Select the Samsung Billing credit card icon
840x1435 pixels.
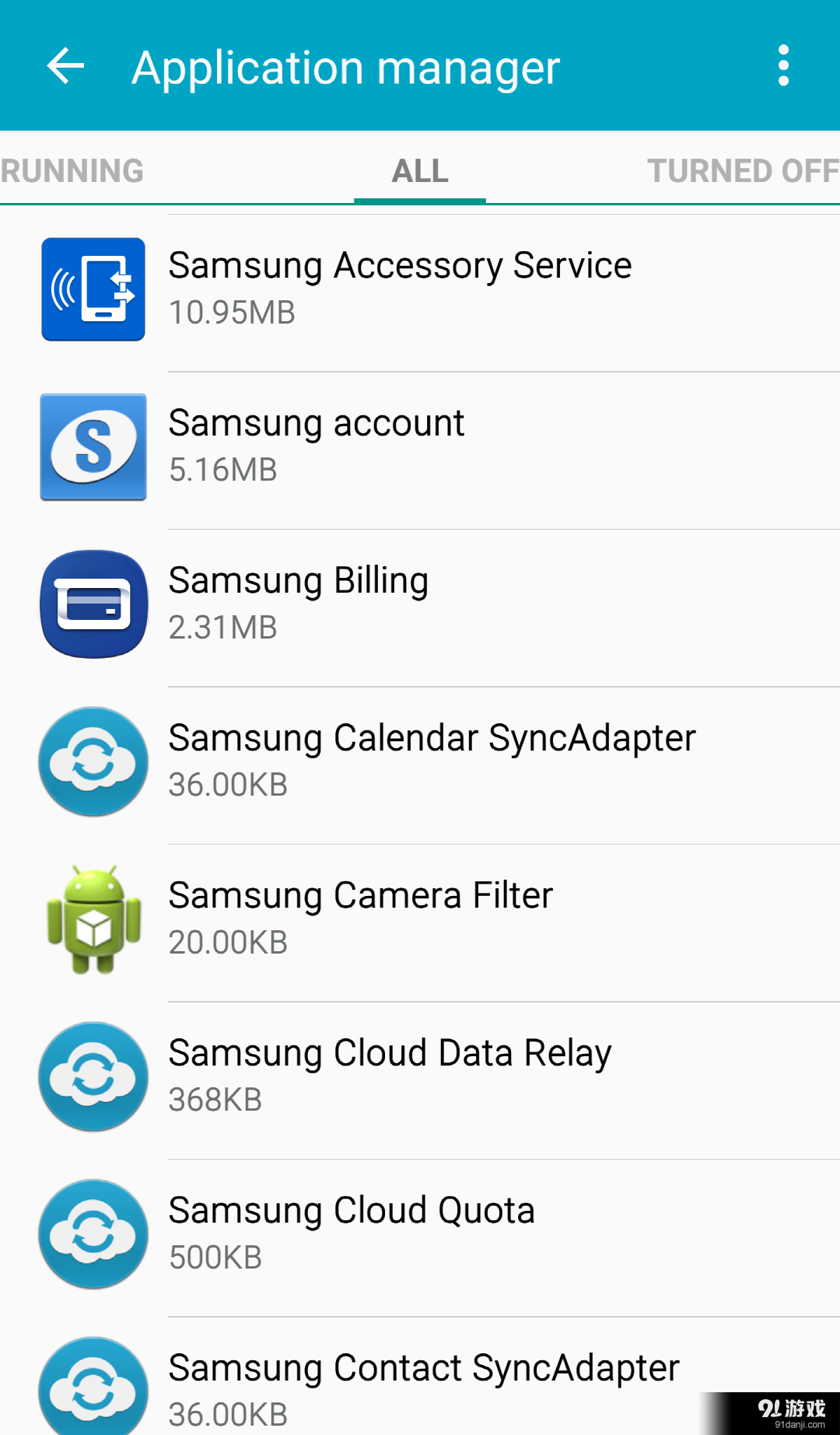(x=93, y=604)
